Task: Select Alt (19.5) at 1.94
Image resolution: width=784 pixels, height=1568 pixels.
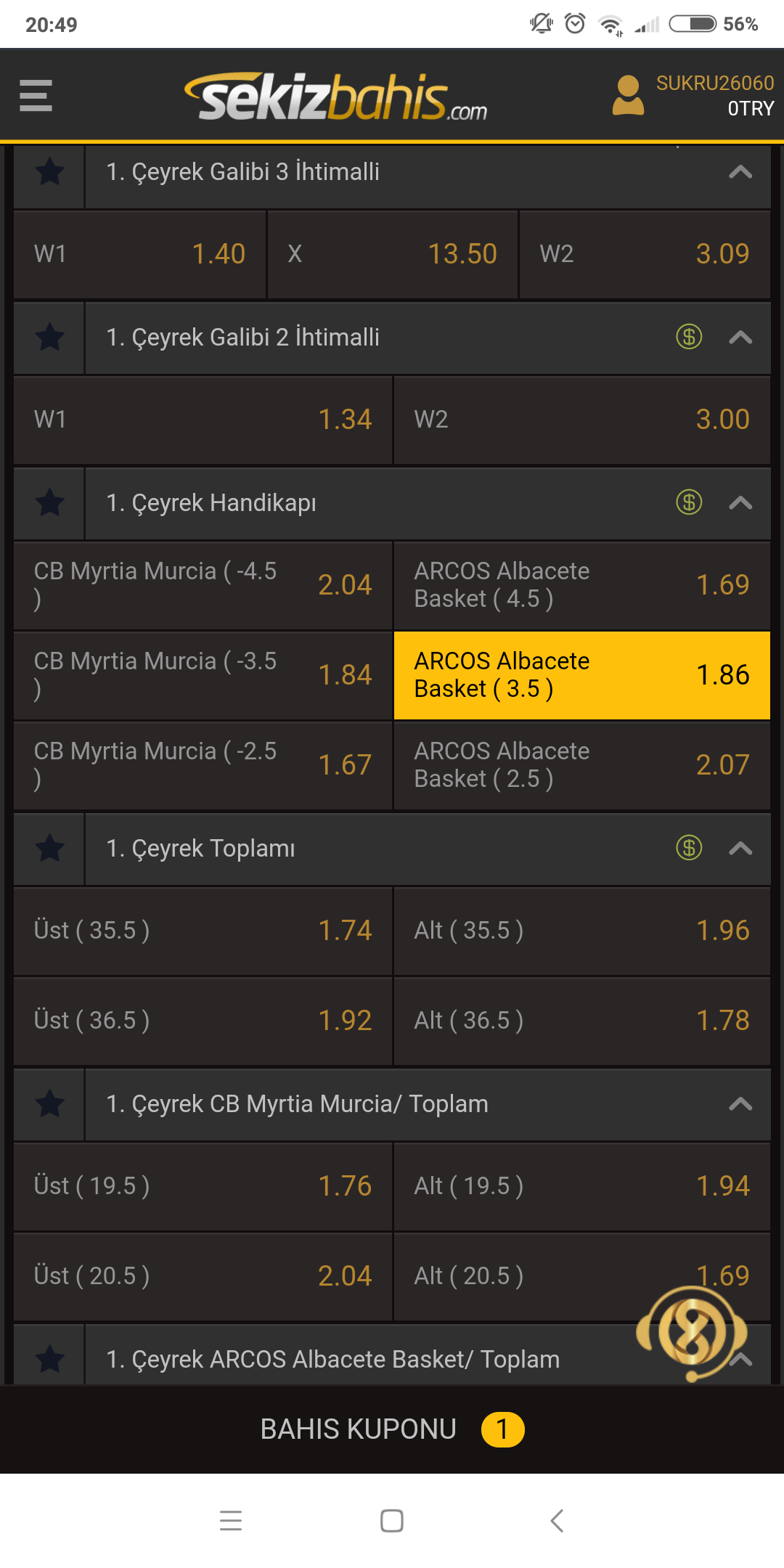Action: point(581,1186)
